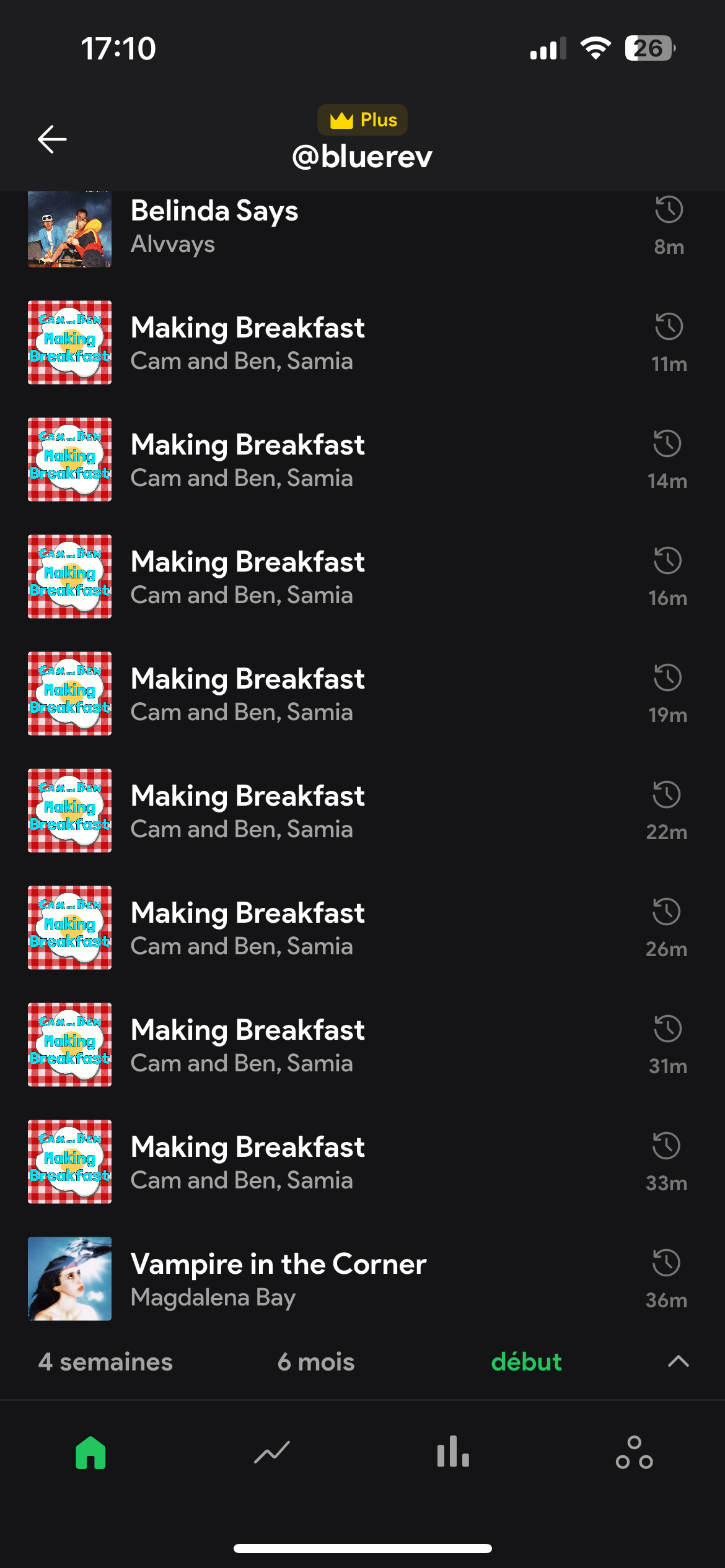Go to the home tab
Viewport: 725px width, 1568px height.
coord(90,1452)
